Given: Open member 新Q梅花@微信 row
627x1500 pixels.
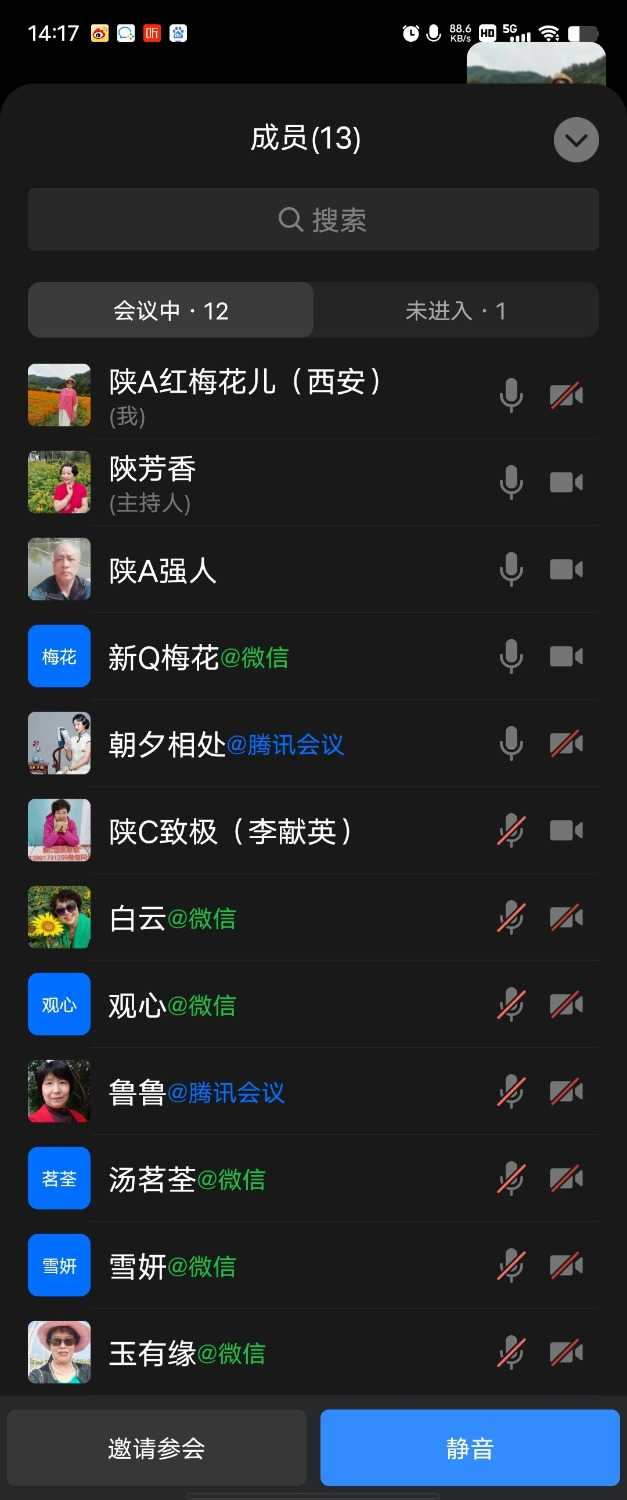Looking at the screenshot, I should [250, 657].
